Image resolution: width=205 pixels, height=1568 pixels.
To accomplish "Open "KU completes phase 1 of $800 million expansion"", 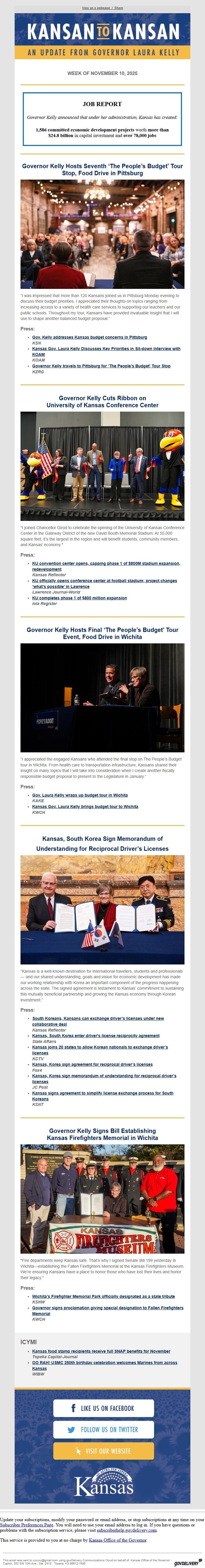I will (x=80, y=598).
